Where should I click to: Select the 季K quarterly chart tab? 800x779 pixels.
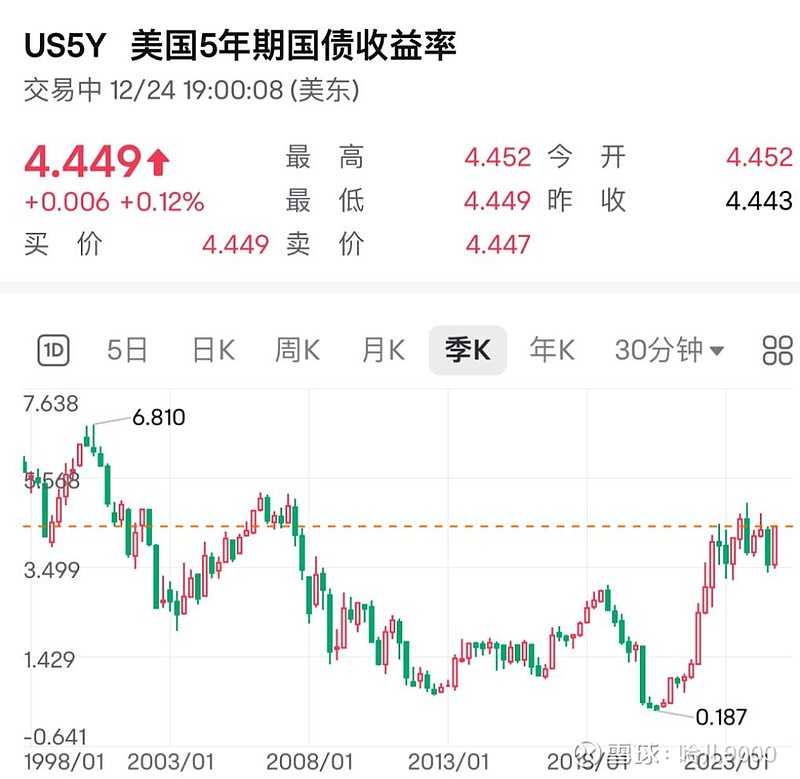pos(468,350)
